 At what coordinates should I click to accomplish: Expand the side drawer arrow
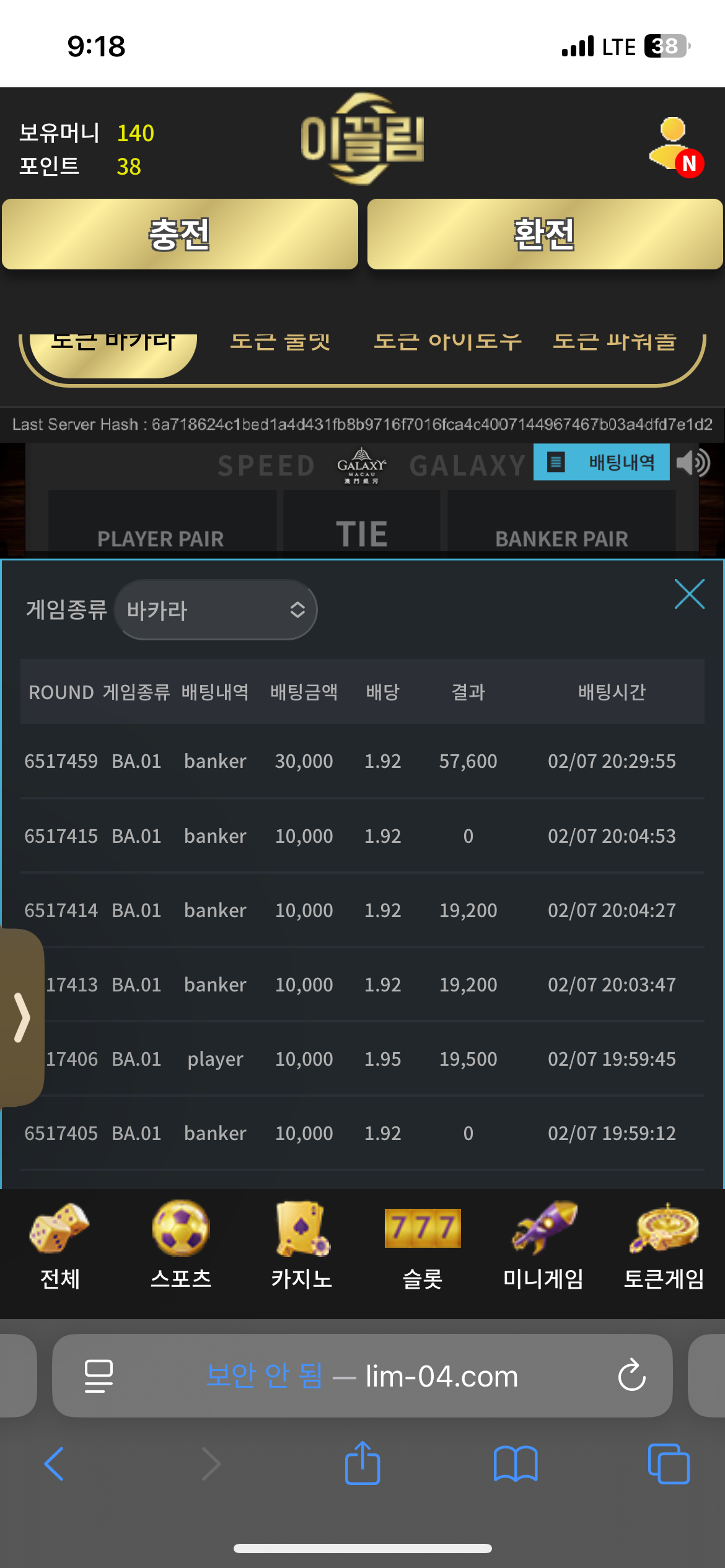point(22,1017)
